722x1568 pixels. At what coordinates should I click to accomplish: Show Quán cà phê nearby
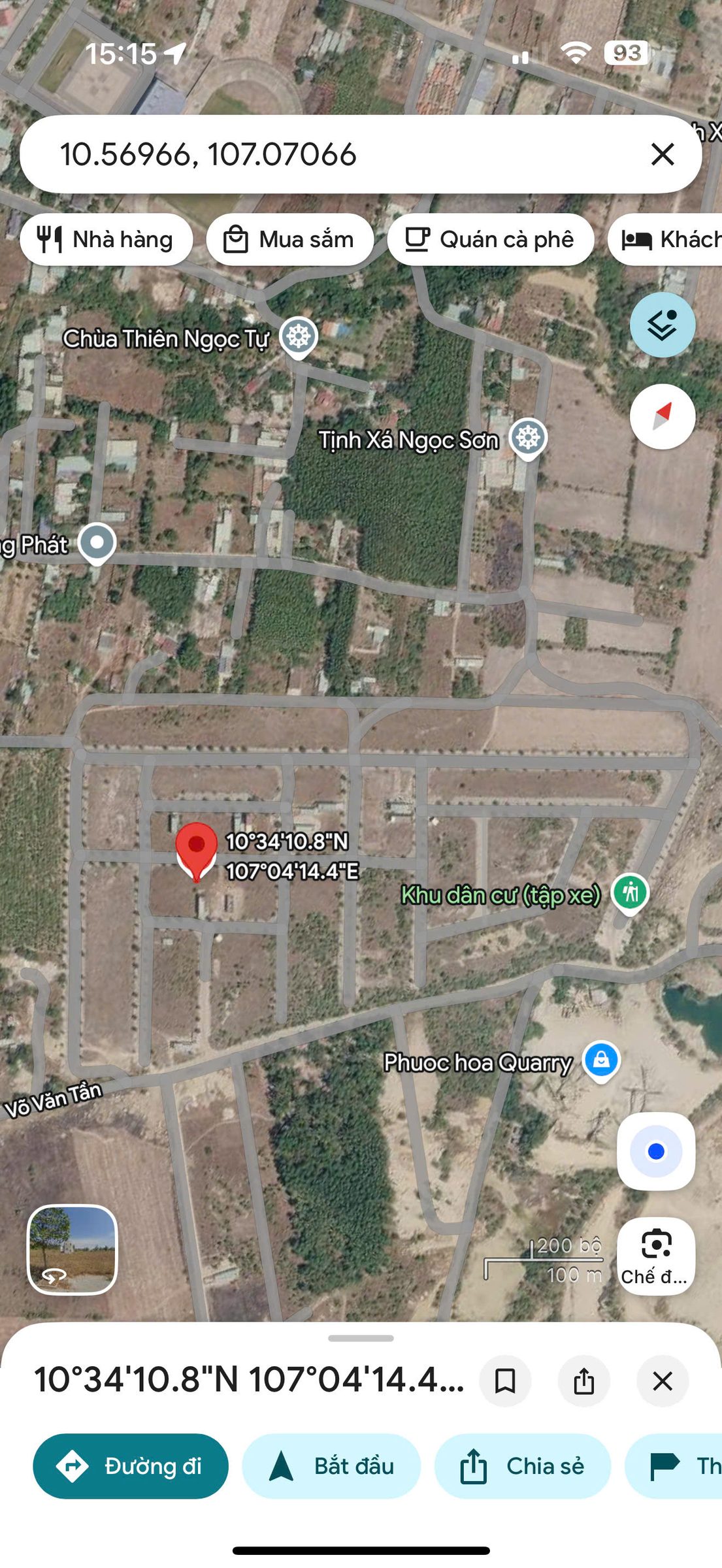[x=491, y=240]
